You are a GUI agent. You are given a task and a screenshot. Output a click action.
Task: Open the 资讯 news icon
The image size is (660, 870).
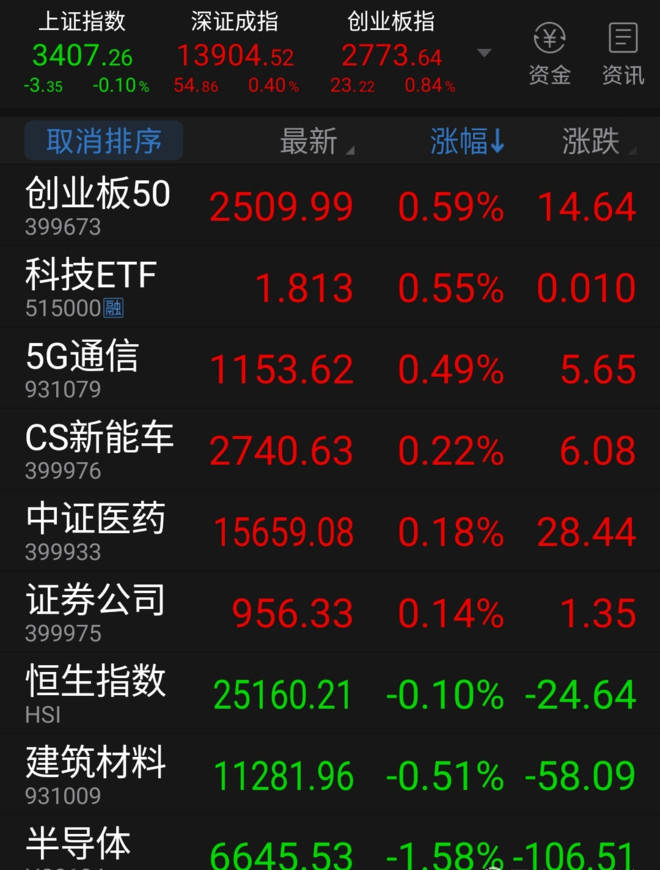tap(622, 53)
